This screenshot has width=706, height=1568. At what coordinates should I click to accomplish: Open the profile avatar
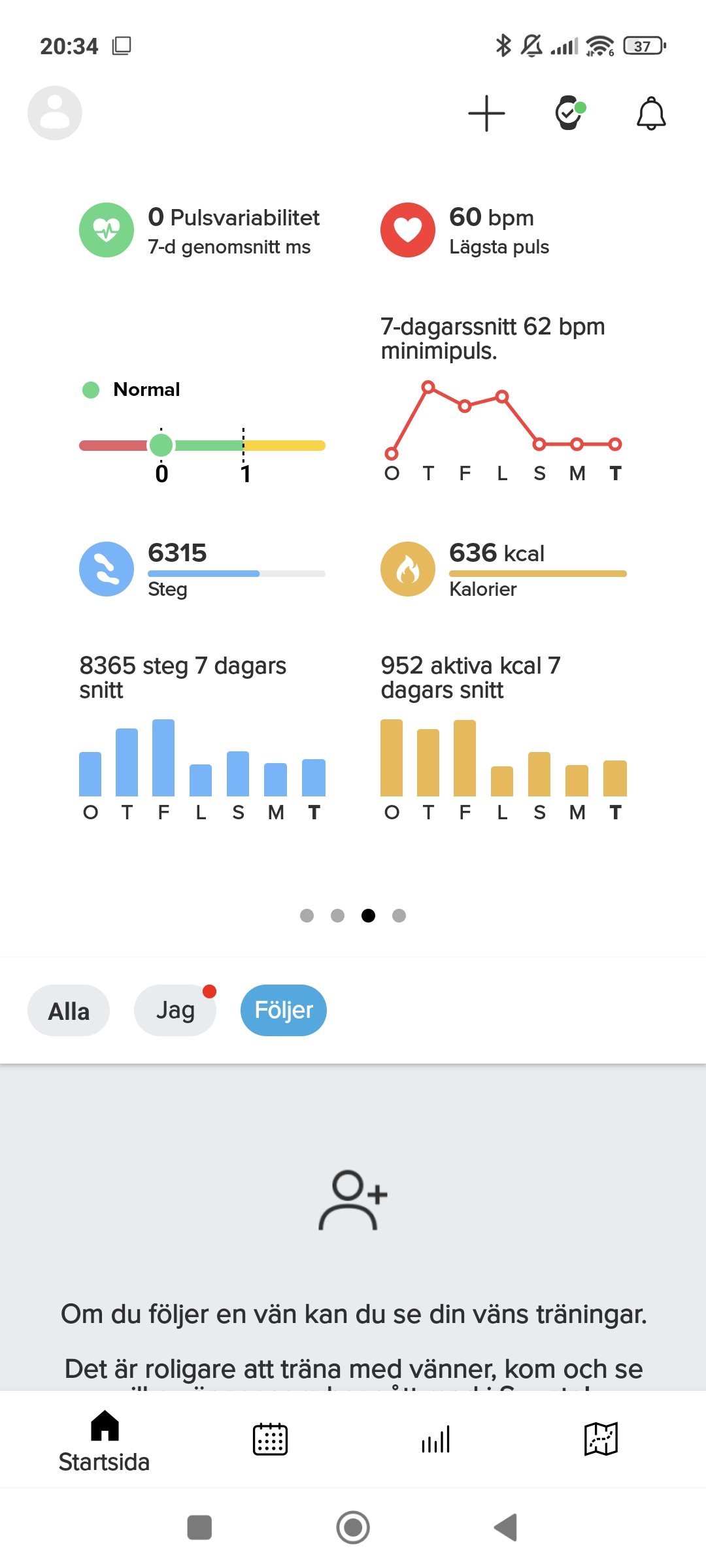click(x=55, y=113)
